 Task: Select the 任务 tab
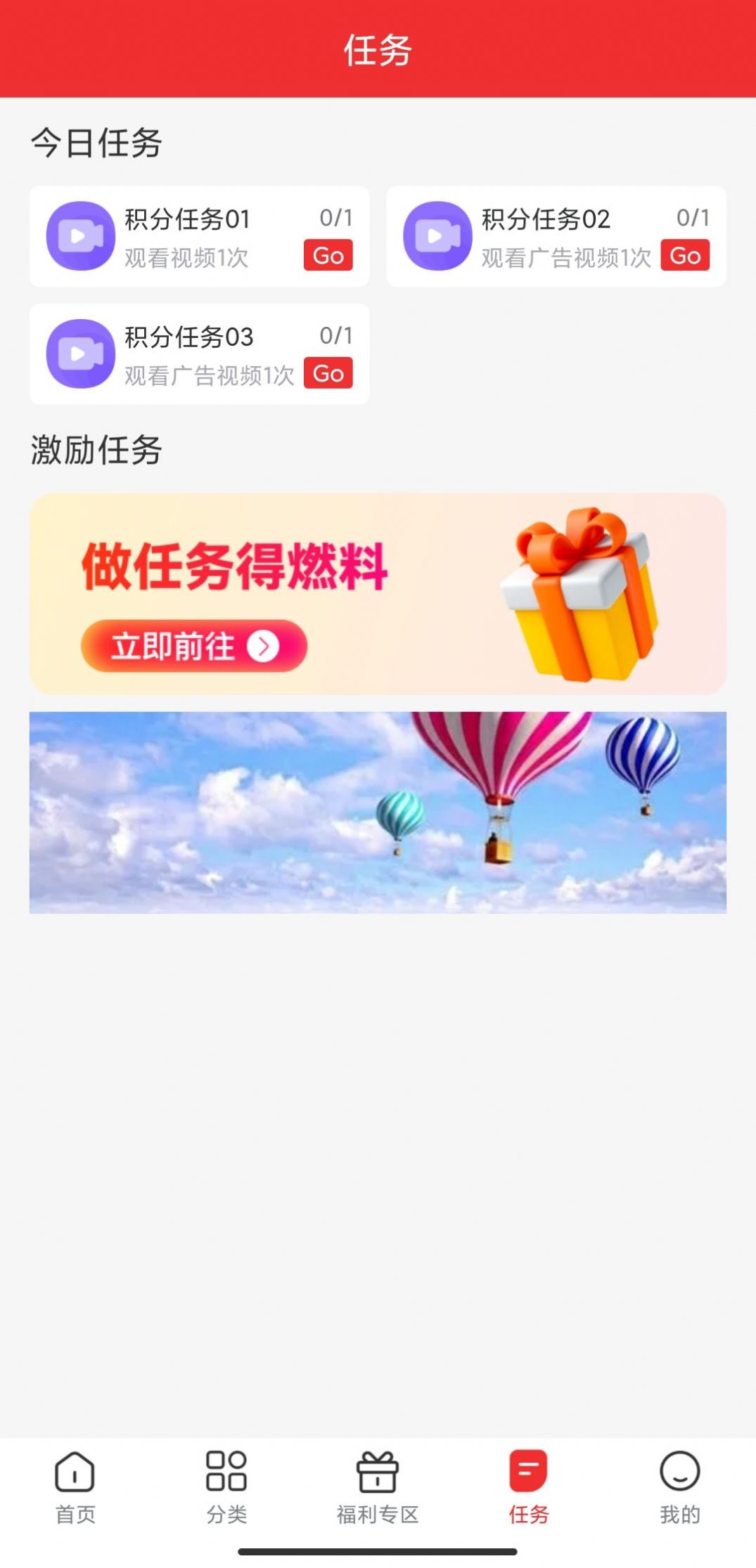click(x=528, y=1486)
